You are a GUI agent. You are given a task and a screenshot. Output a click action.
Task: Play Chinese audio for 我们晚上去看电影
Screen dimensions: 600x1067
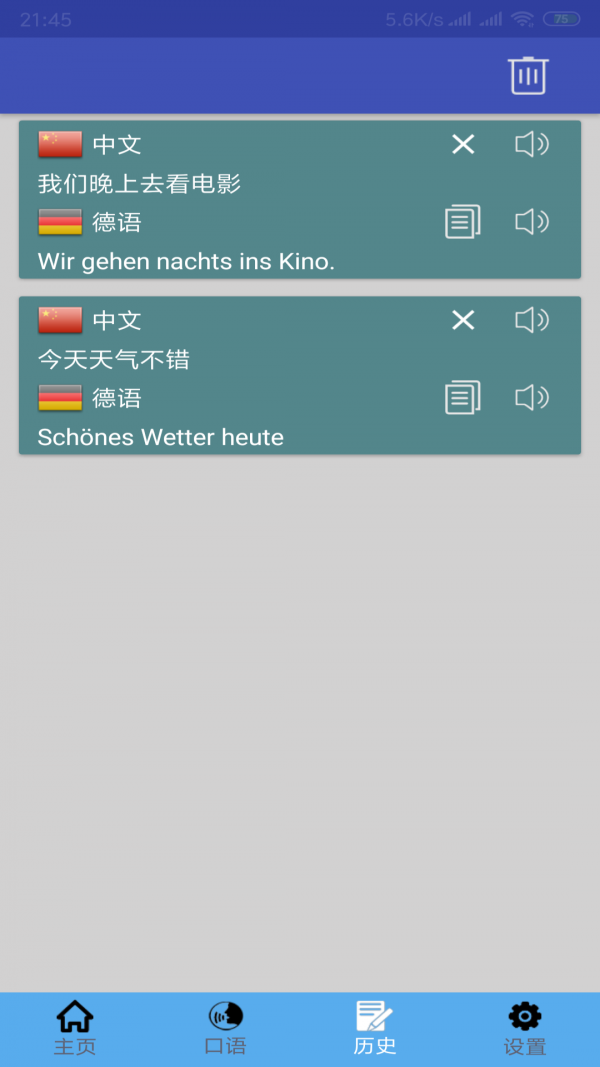(532, 144)
